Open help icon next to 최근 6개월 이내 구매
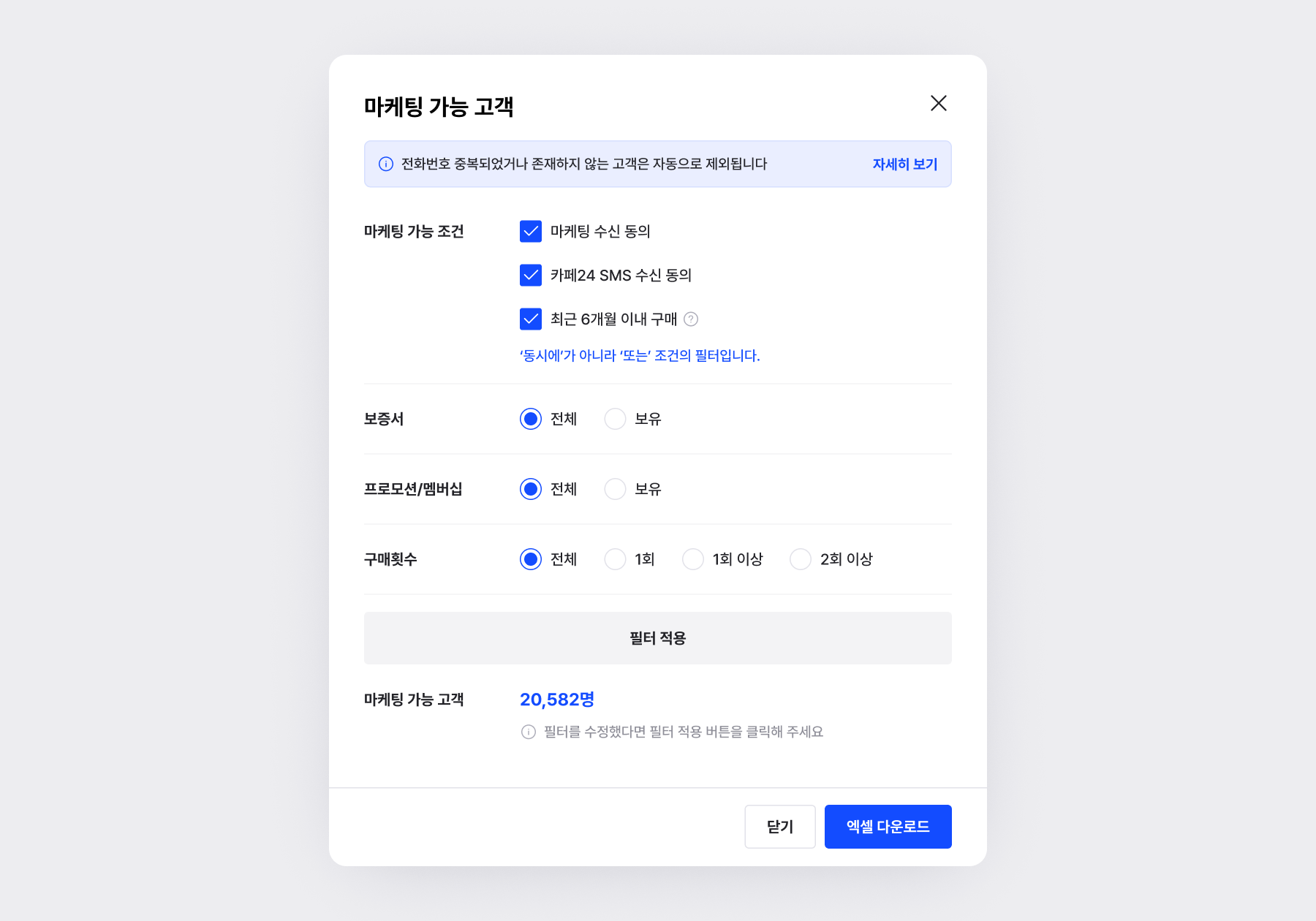1316x921 pixels. coord(691,319)
